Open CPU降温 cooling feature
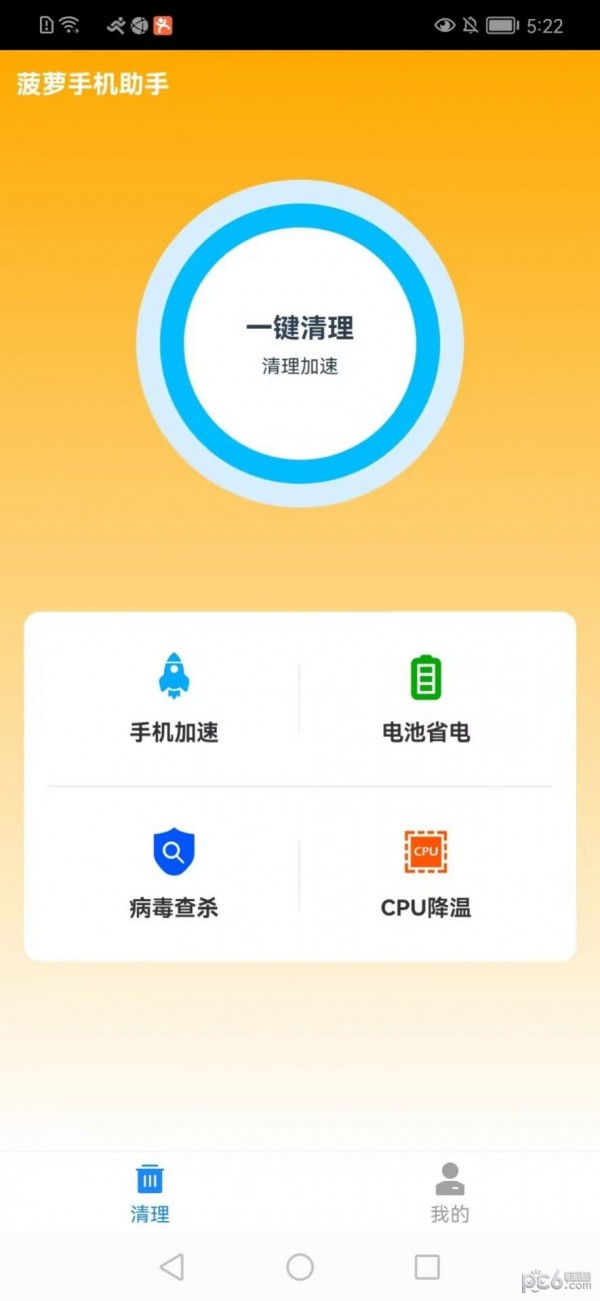 click(426, 873)
